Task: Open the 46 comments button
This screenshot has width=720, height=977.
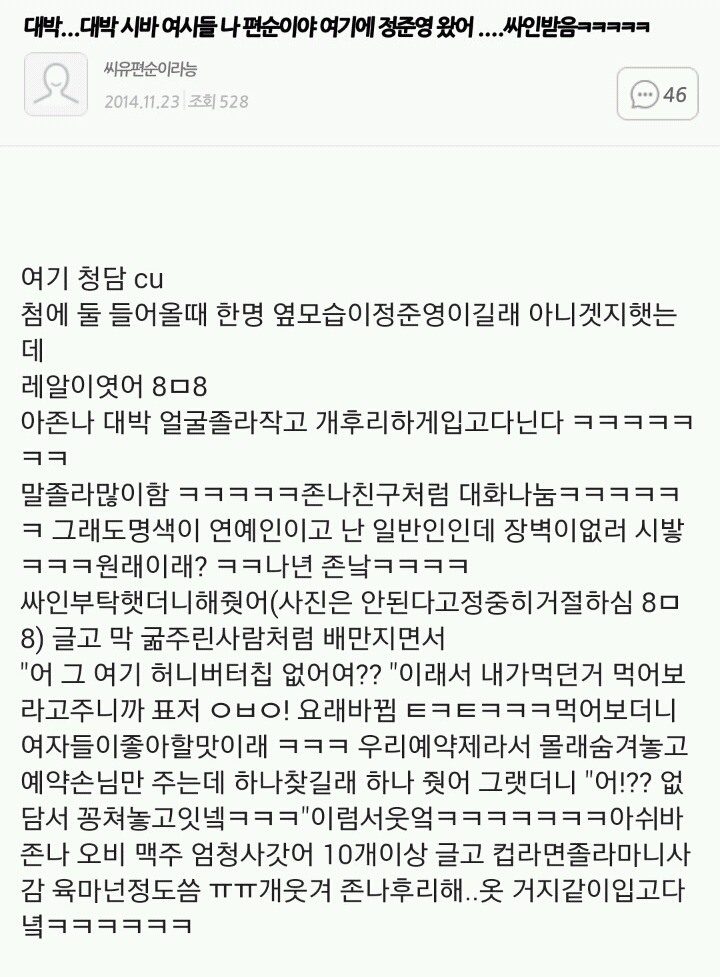Action: 657,95
